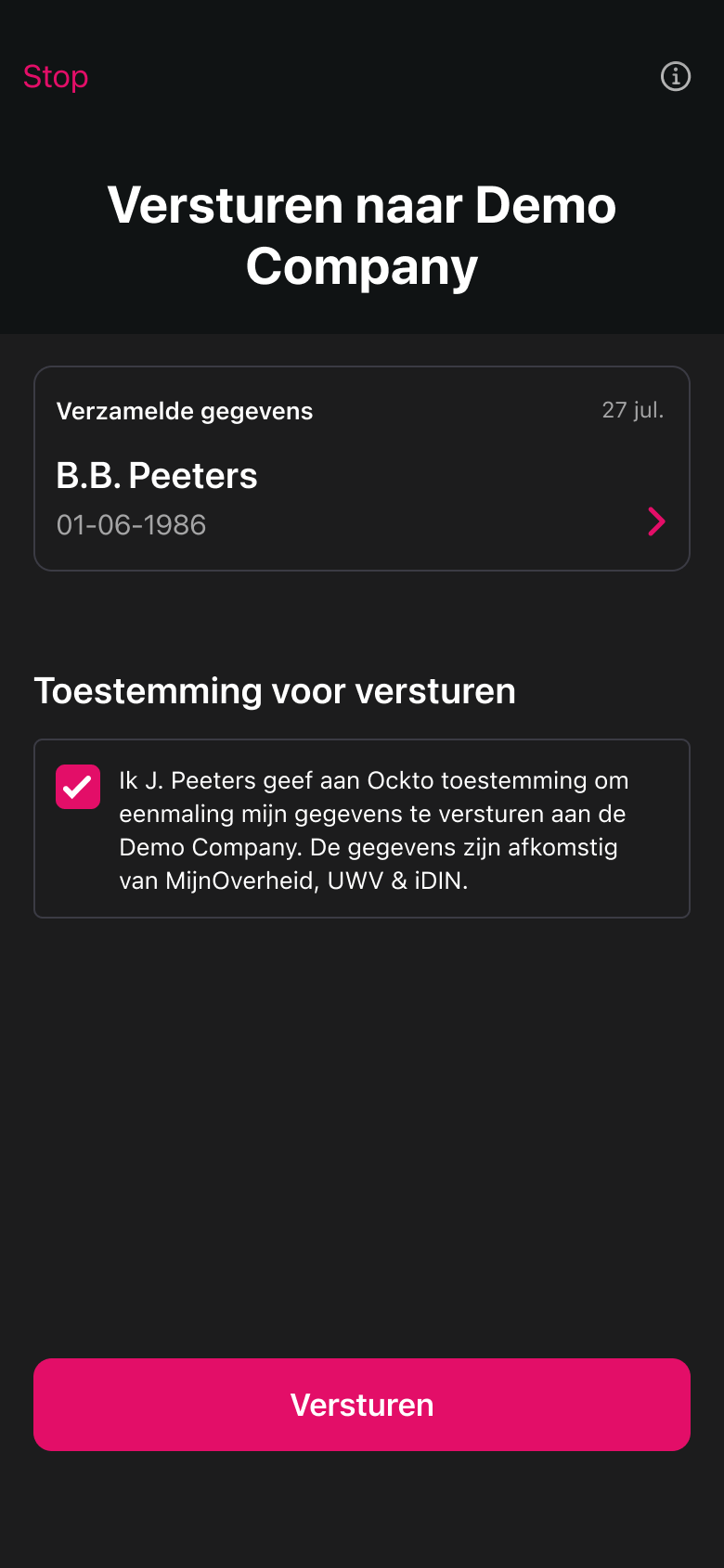This screenshot has height=1568, width=724.
Task: Tap the Versturen button
Action: (x=362, y=1404)
